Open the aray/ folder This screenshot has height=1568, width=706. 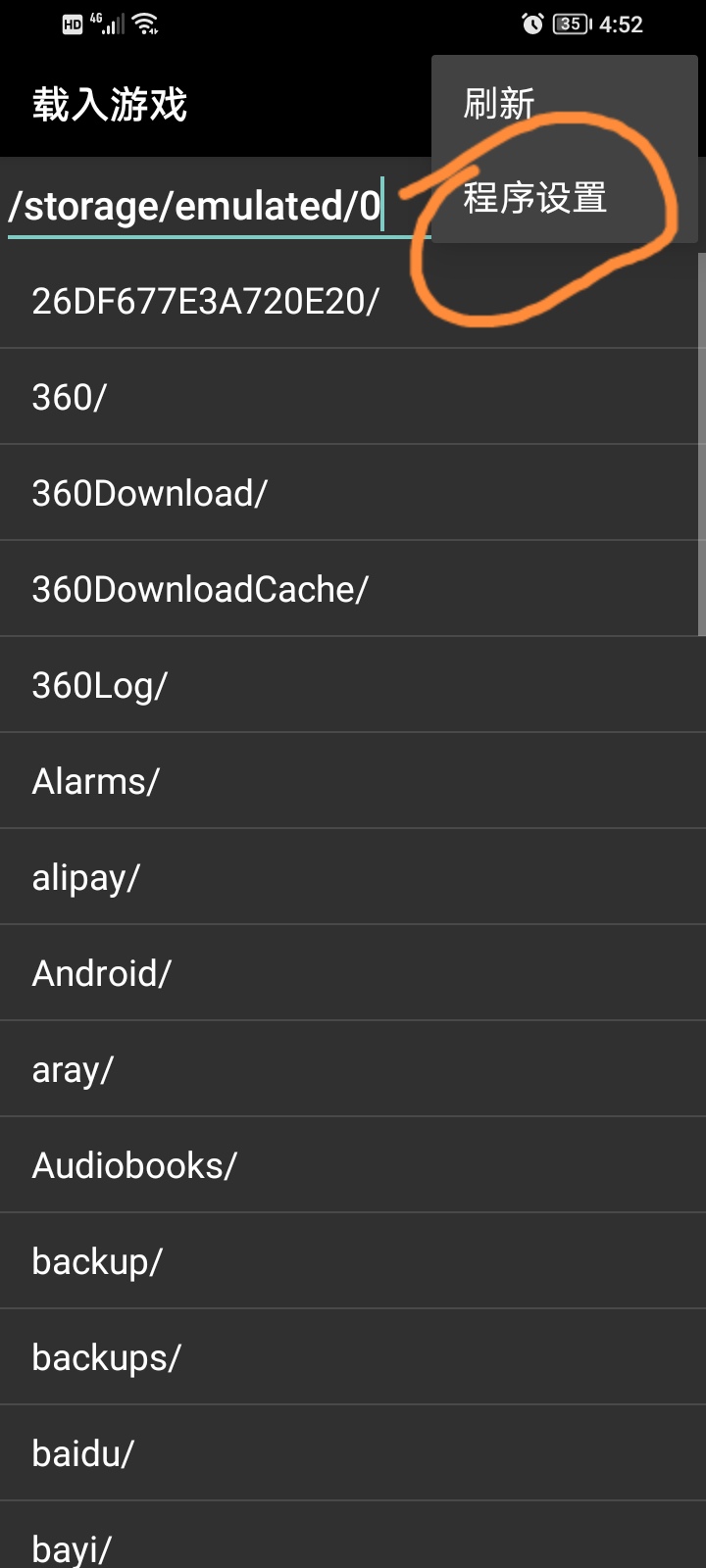click(353, 1069)
